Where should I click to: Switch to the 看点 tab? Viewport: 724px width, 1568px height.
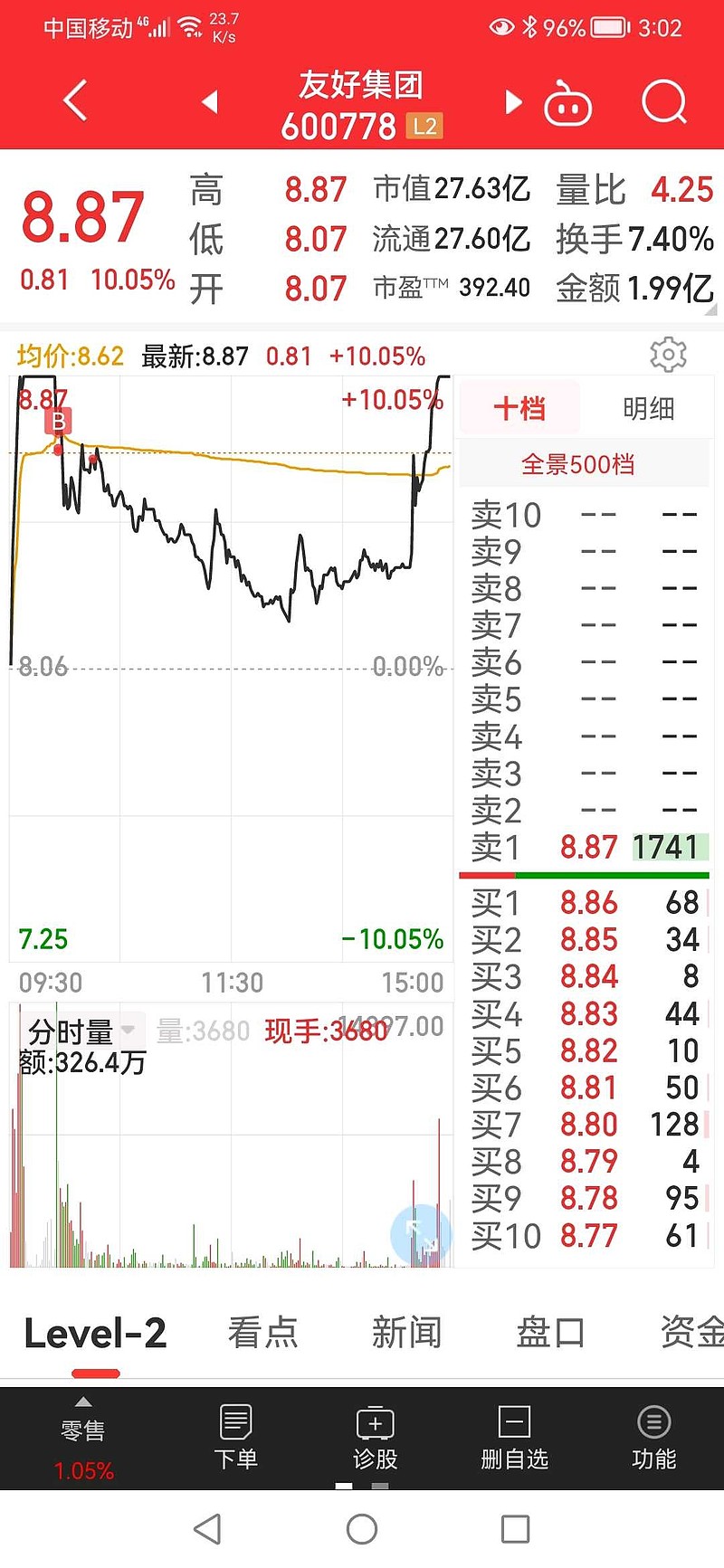click(x=262, y=1333)
